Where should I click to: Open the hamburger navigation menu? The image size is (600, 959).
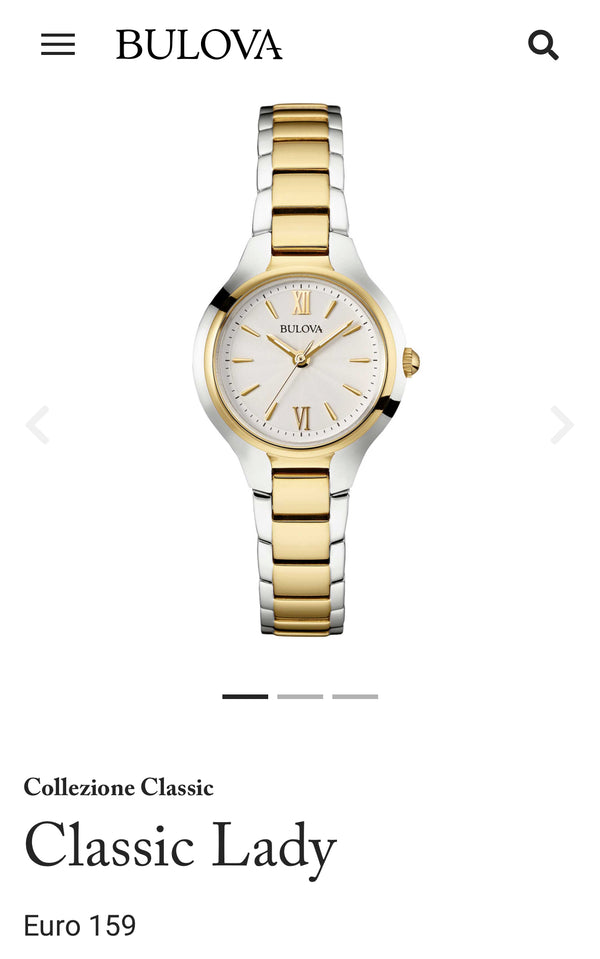[58, 44]
